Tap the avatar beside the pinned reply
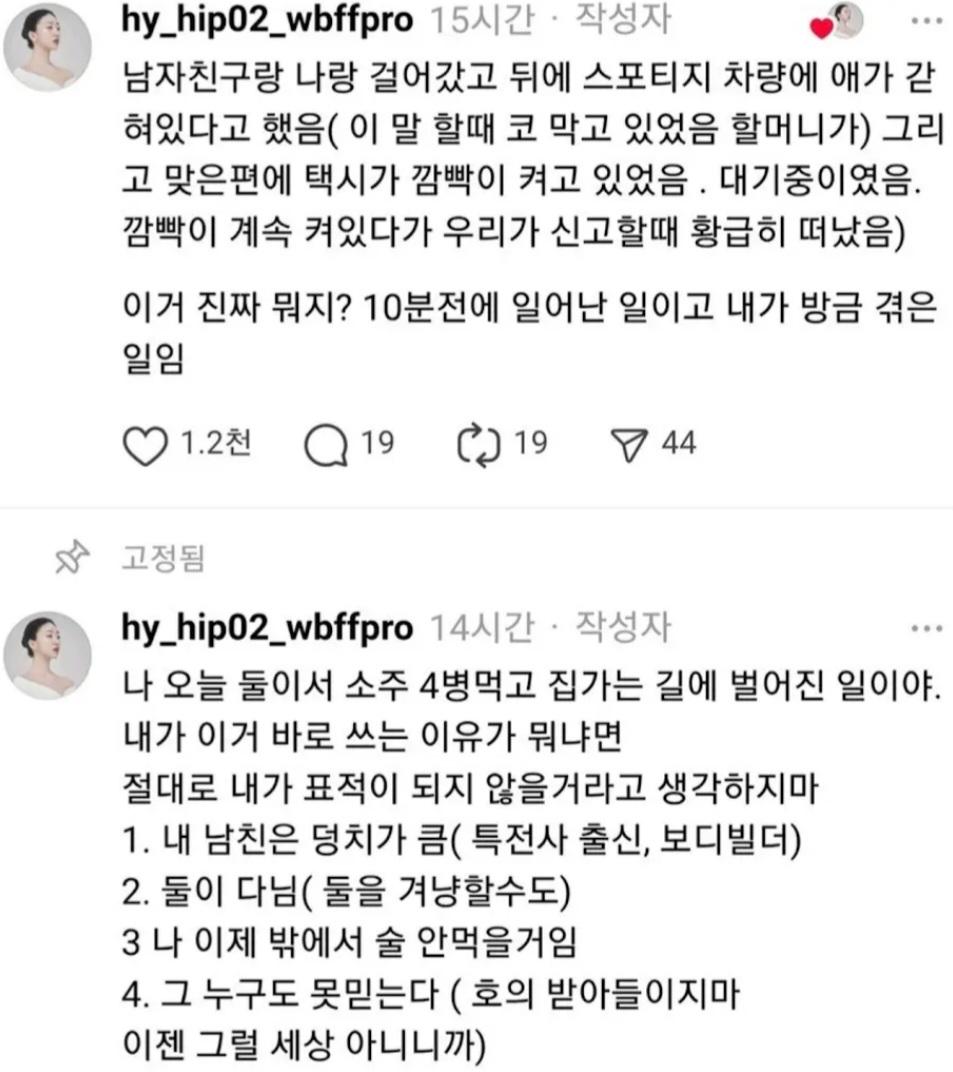The height and width of the screenshot is (1072, 953). coord(48,655)
